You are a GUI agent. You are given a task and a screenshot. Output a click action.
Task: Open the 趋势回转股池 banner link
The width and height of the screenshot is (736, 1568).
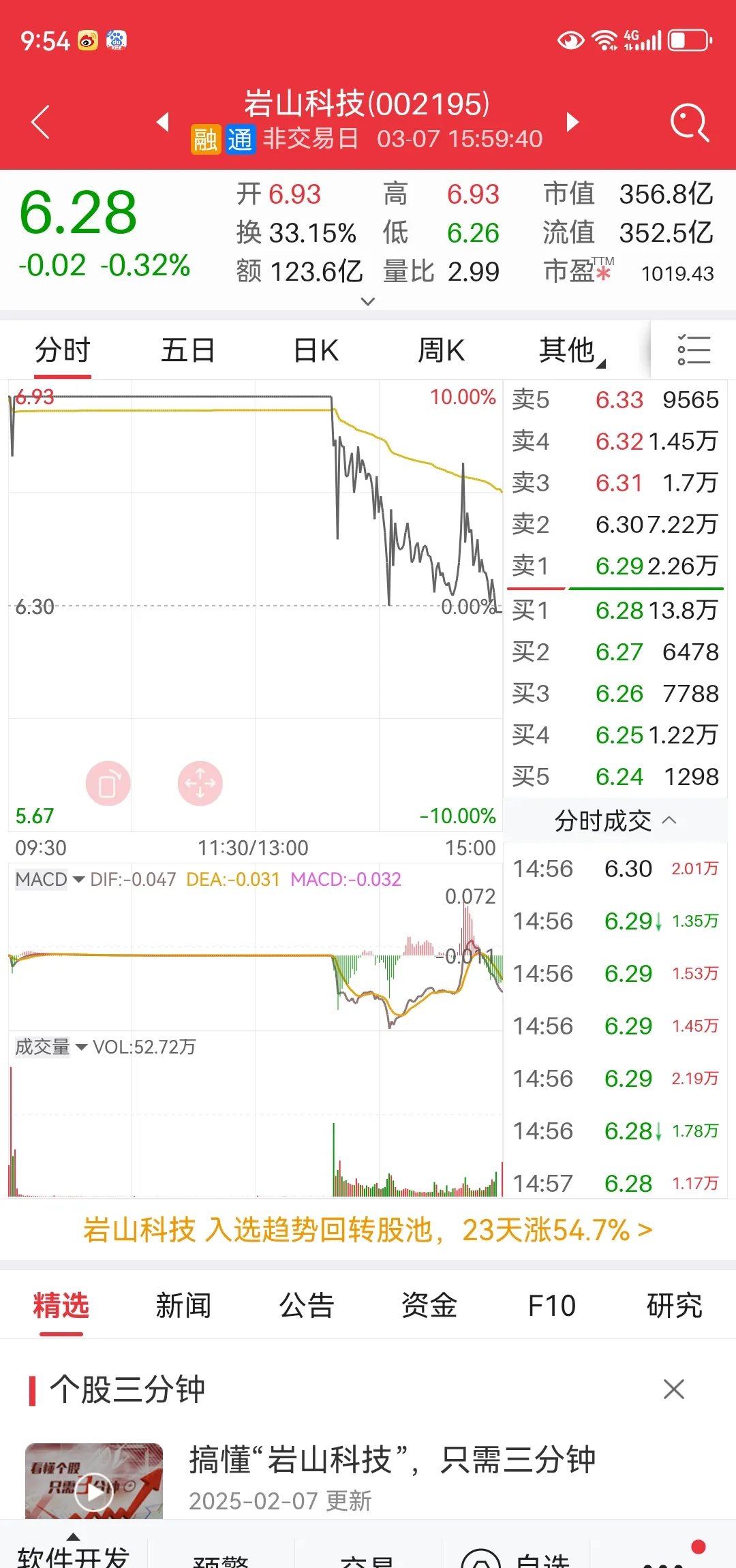[368, 1230]
